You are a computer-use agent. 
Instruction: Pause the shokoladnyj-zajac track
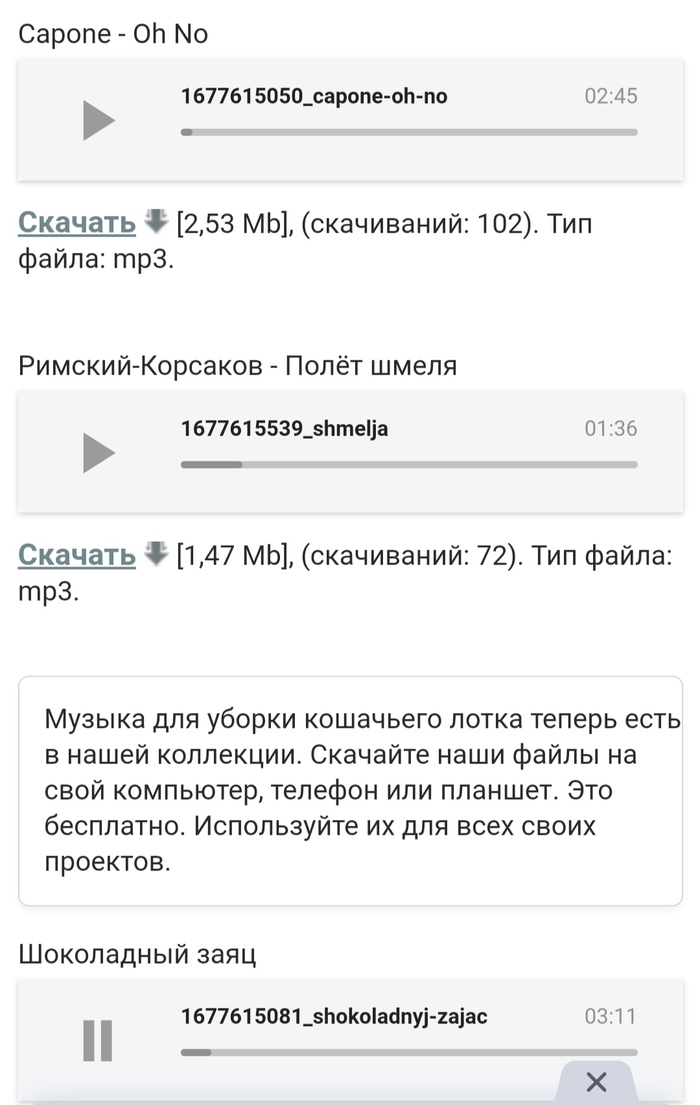point(98,1040)
